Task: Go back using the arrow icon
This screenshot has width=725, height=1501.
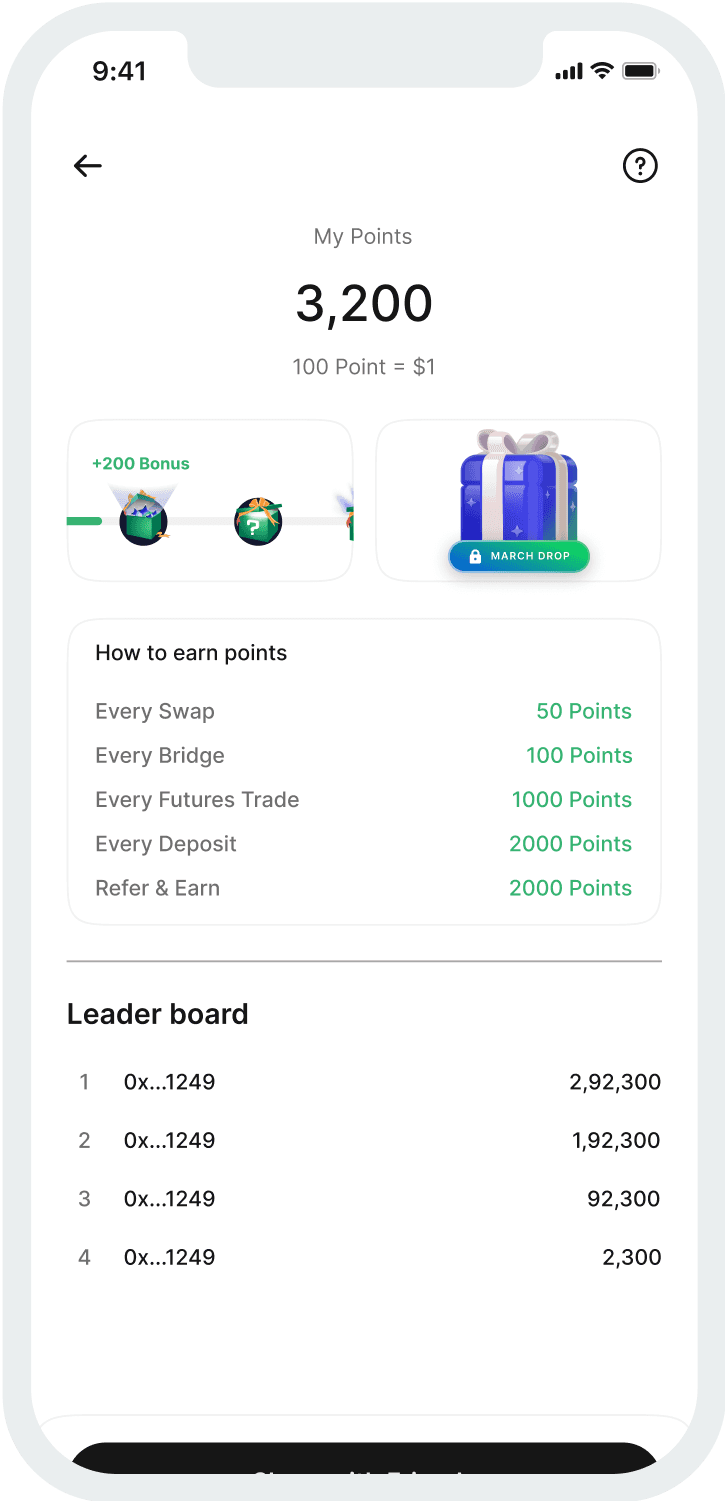Action: (88, 166)
